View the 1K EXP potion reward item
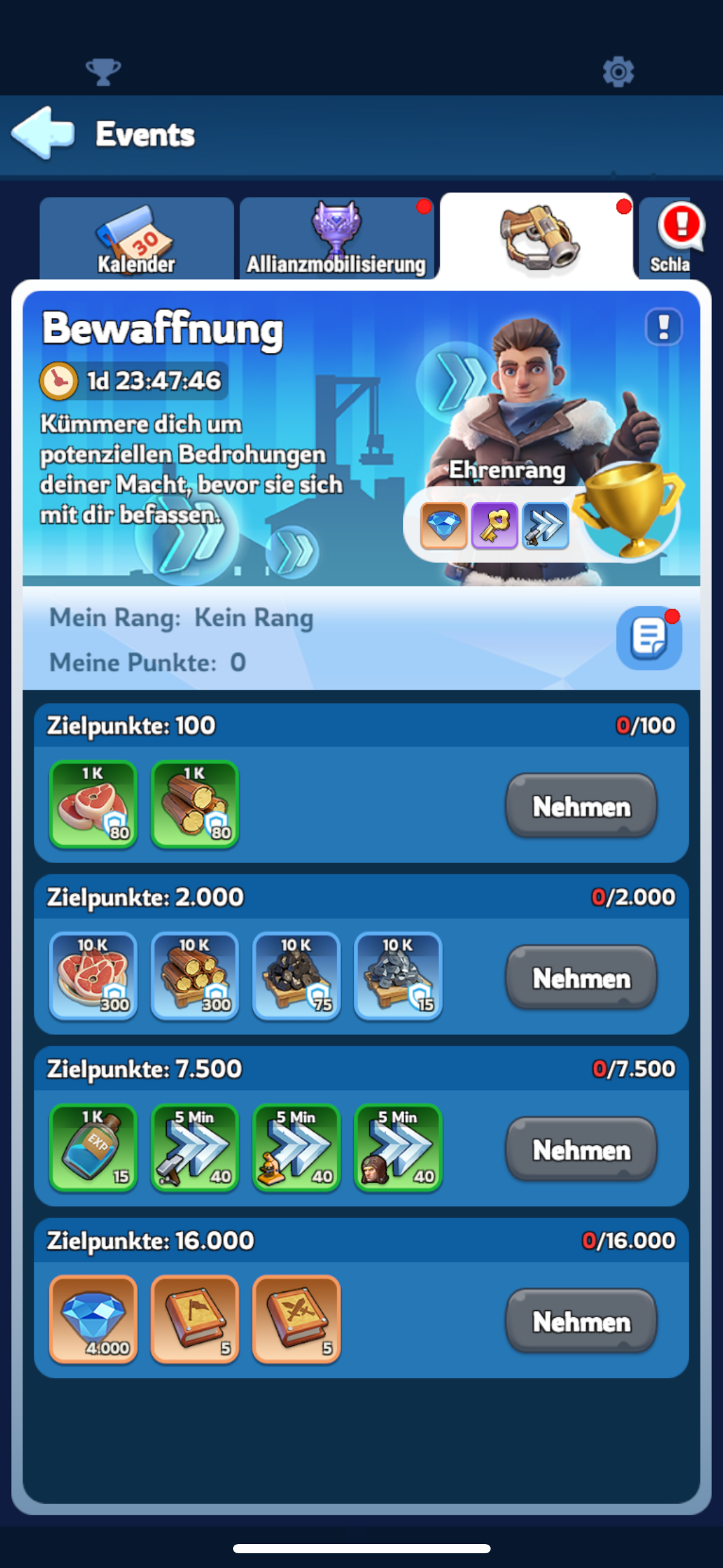This screenshot has height=1568, width=723. click(93, 1147)
